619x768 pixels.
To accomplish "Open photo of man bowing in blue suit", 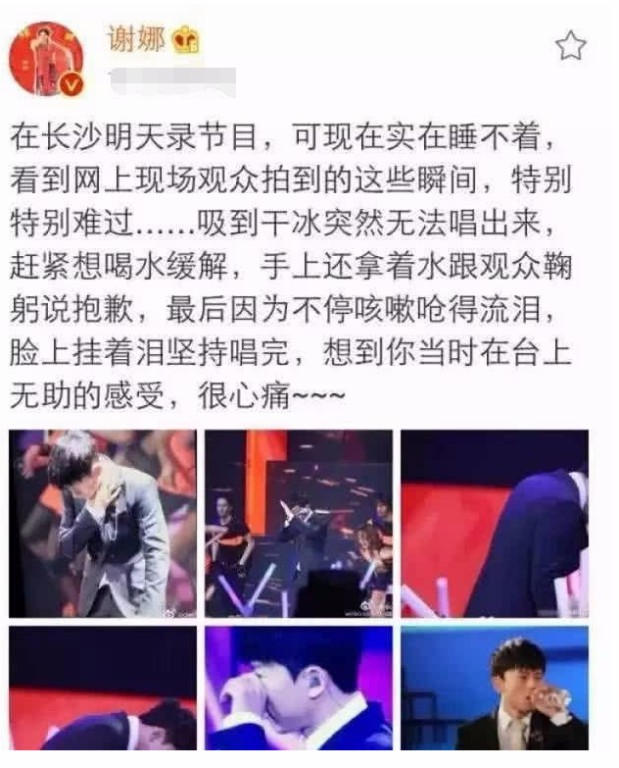I will (x=494, y=523).
